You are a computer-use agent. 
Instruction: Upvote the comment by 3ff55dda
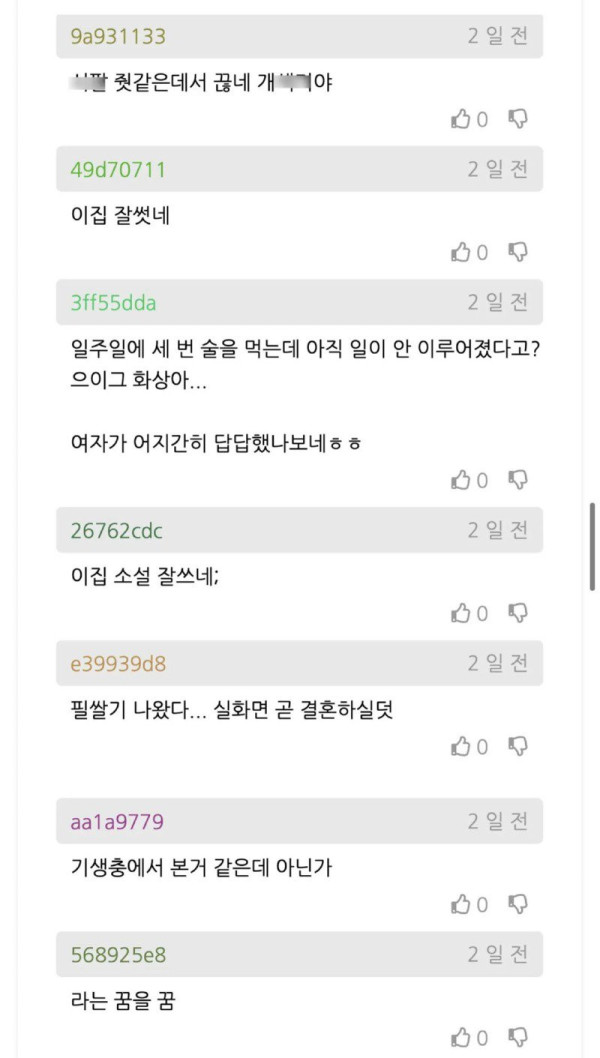tap(461, 481)
